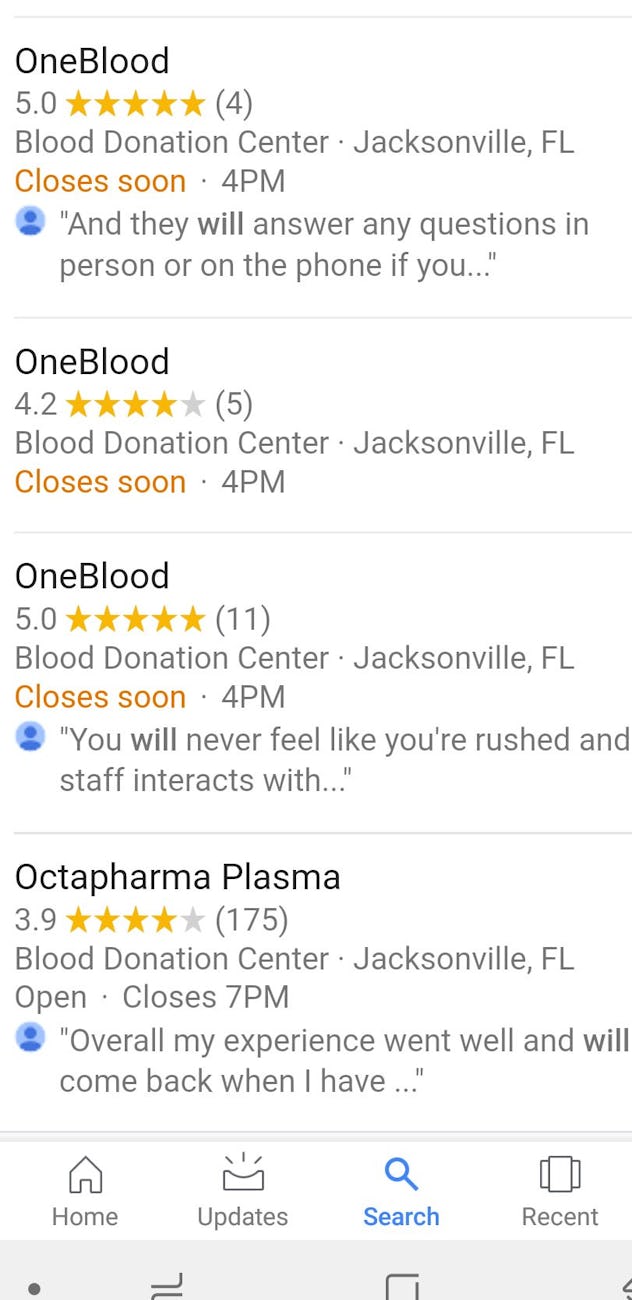The height and width of the screenshot is (1300, 632).
Task: Tap the system recent apps button
Action: 166,1286
